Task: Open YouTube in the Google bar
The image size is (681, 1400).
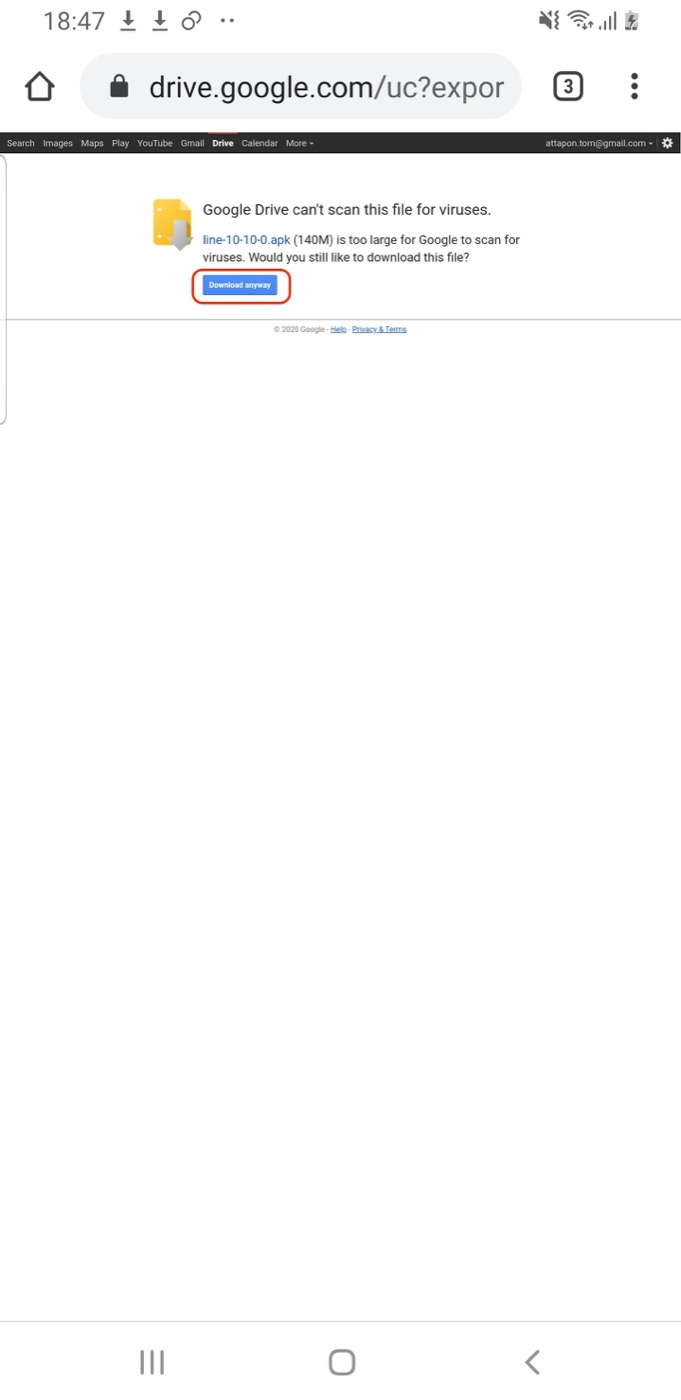Action: pos(155,143)
